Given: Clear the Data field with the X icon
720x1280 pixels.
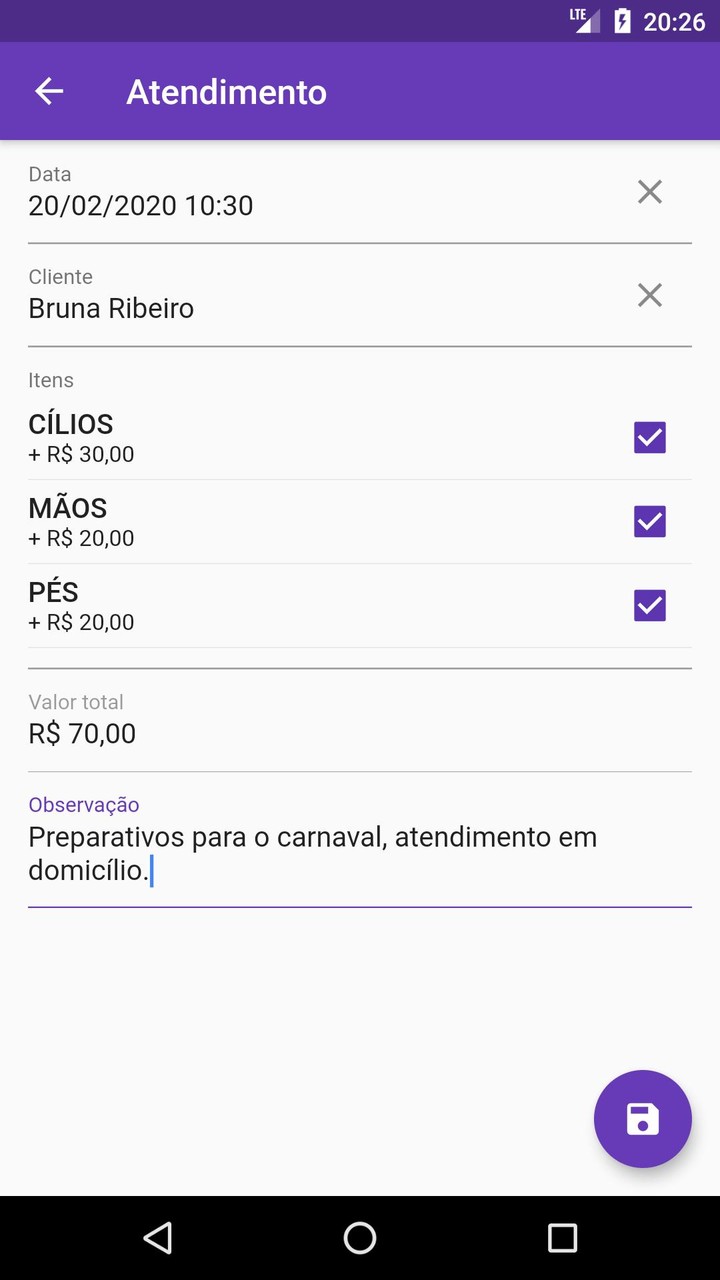Looking at the screenshot, I should [x=649, y=191].
